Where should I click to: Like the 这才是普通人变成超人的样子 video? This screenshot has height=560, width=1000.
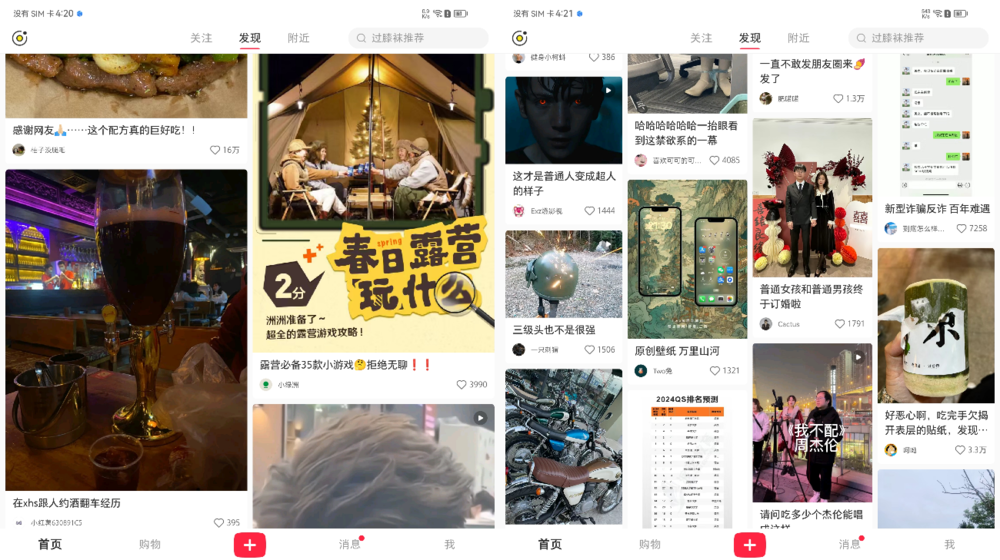(x=590, y=211)
